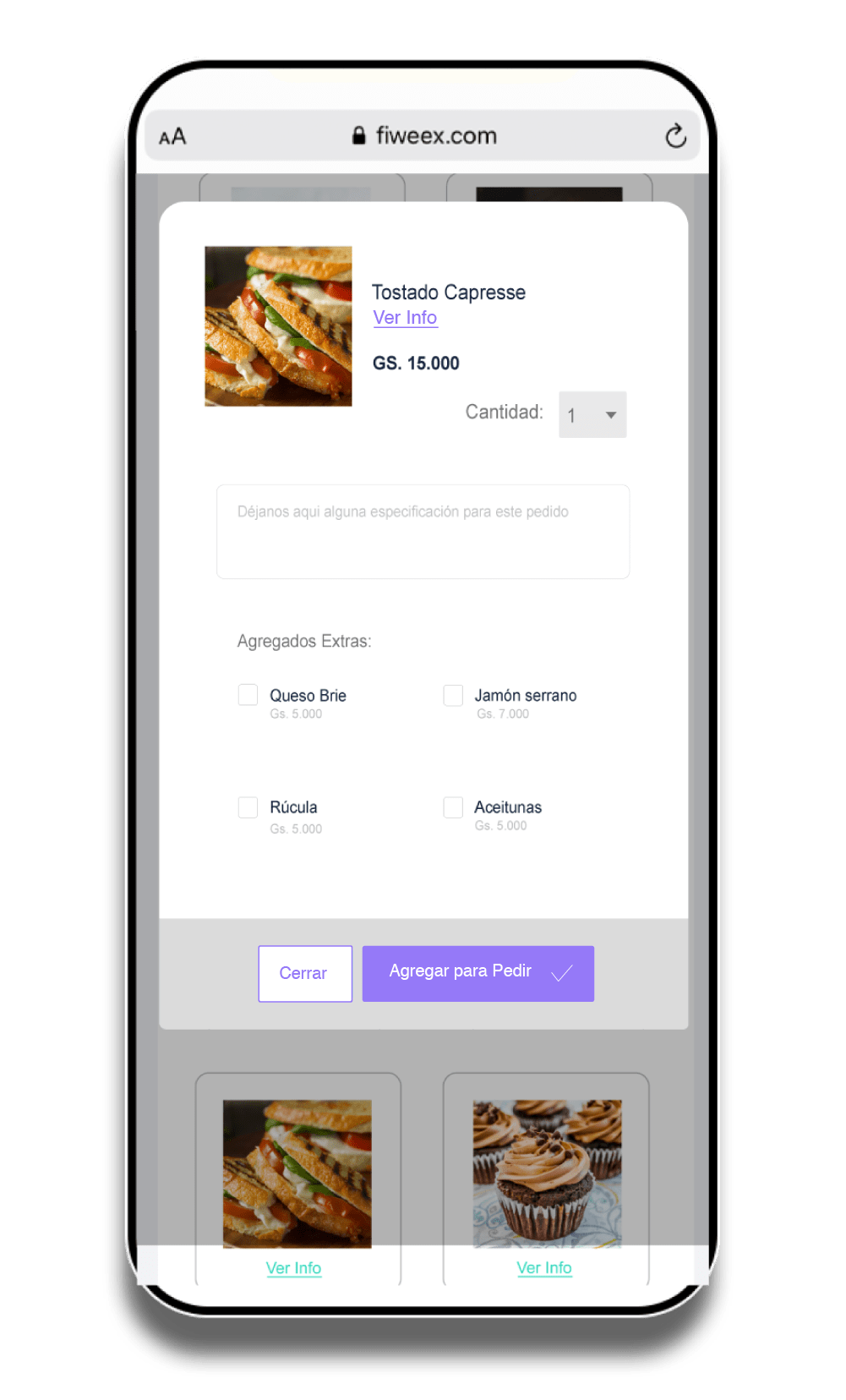Tap Agregar para Pedir
Image resolution: width=846 pixels, height=1400 pixels.
(x=478, y=974)
